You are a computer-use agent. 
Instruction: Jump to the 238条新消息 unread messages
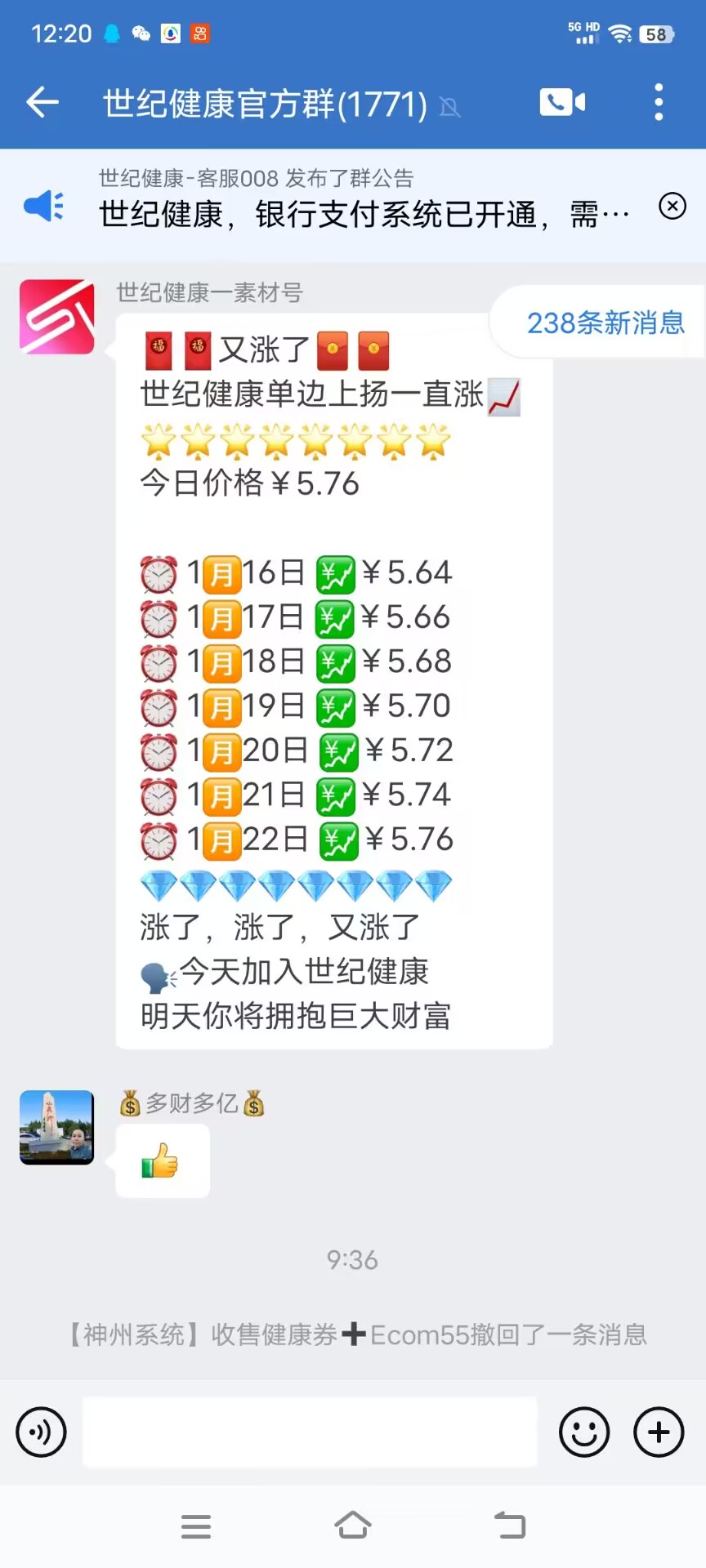(x=605, y=323)
